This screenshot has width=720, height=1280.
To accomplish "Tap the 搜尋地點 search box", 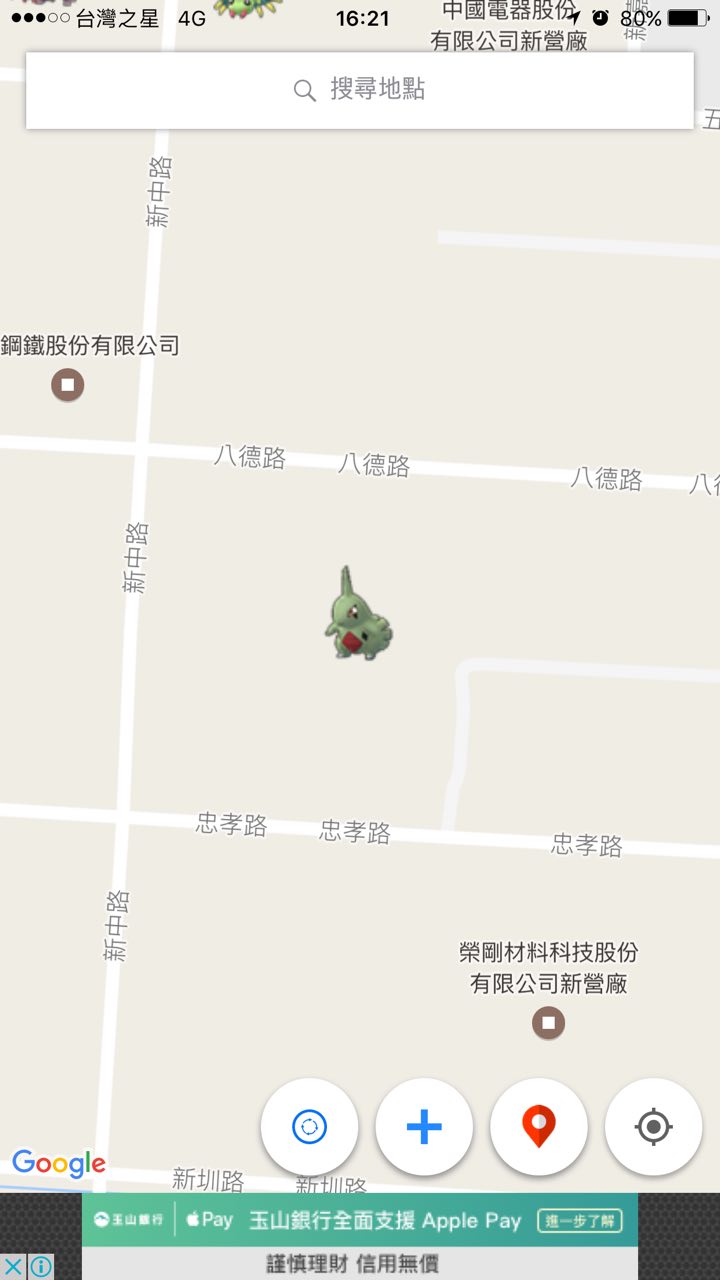I will tap(360, 90).
